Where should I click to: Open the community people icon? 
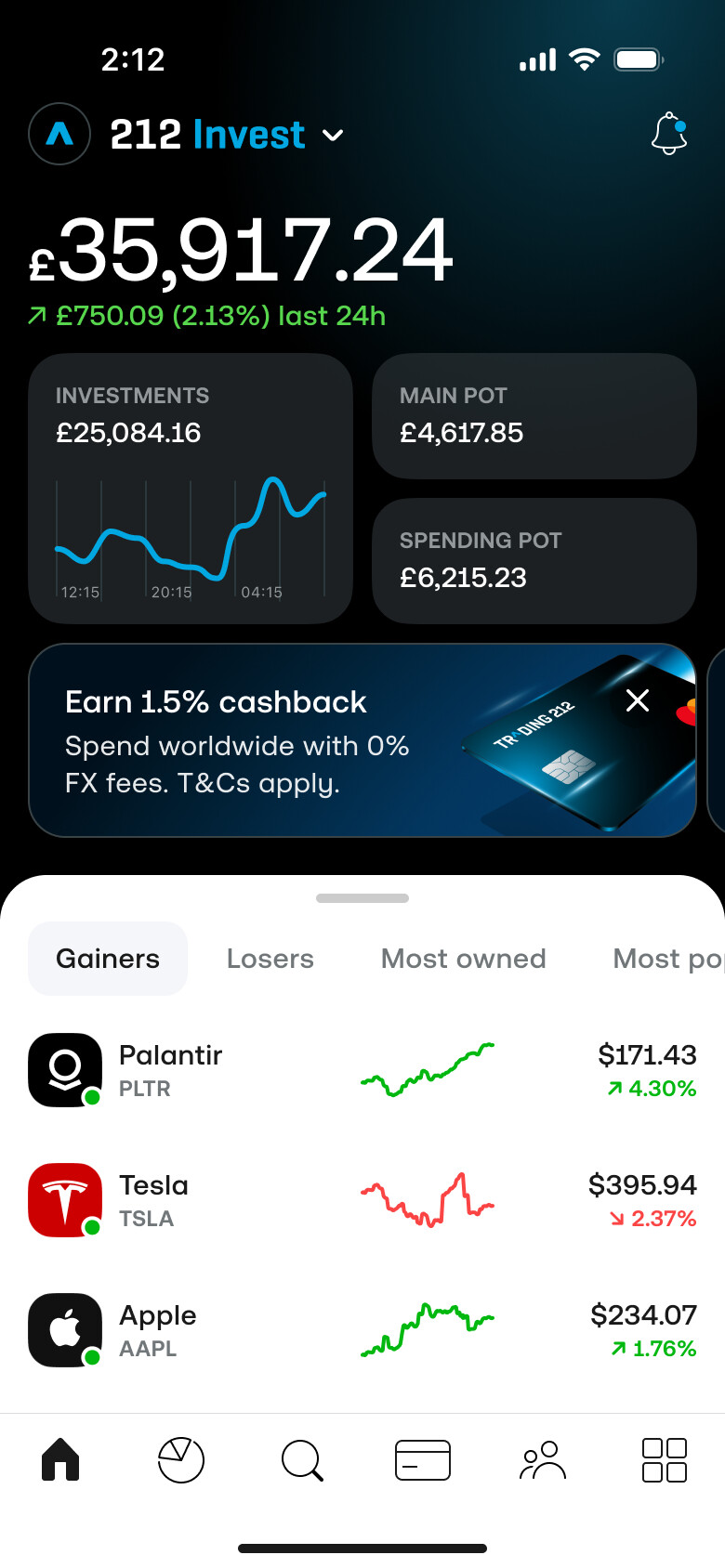pyautogui.click(x=544, y=1460)
